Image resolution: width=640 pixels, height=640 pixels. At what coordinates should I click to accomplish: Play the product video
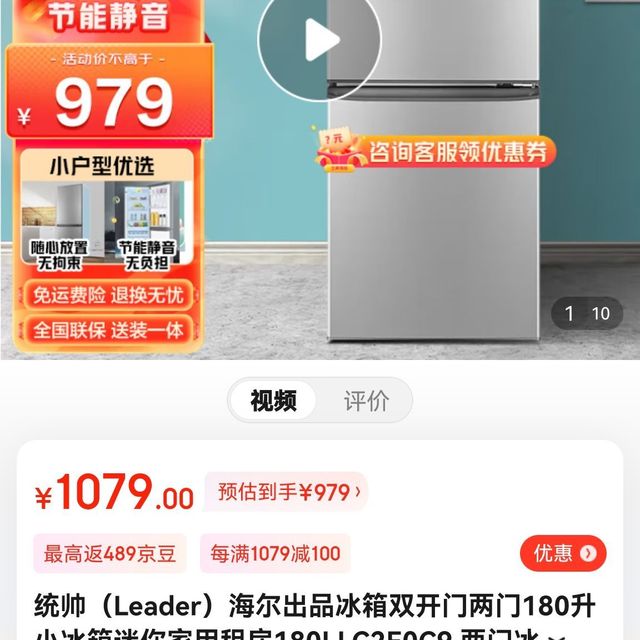coord(319,40)
